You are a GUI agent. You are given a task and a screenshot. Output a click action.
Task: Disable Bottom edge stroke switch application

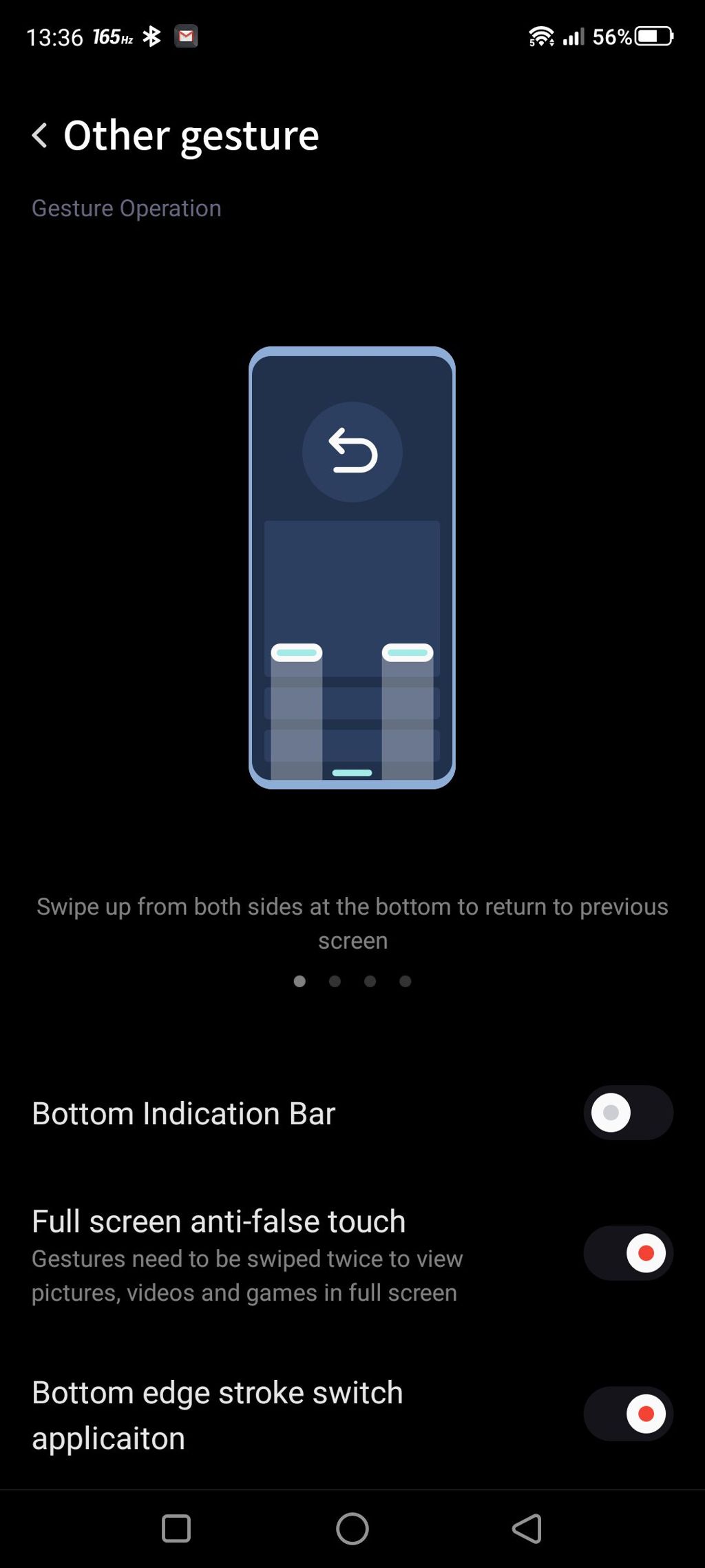(628, 1414)
